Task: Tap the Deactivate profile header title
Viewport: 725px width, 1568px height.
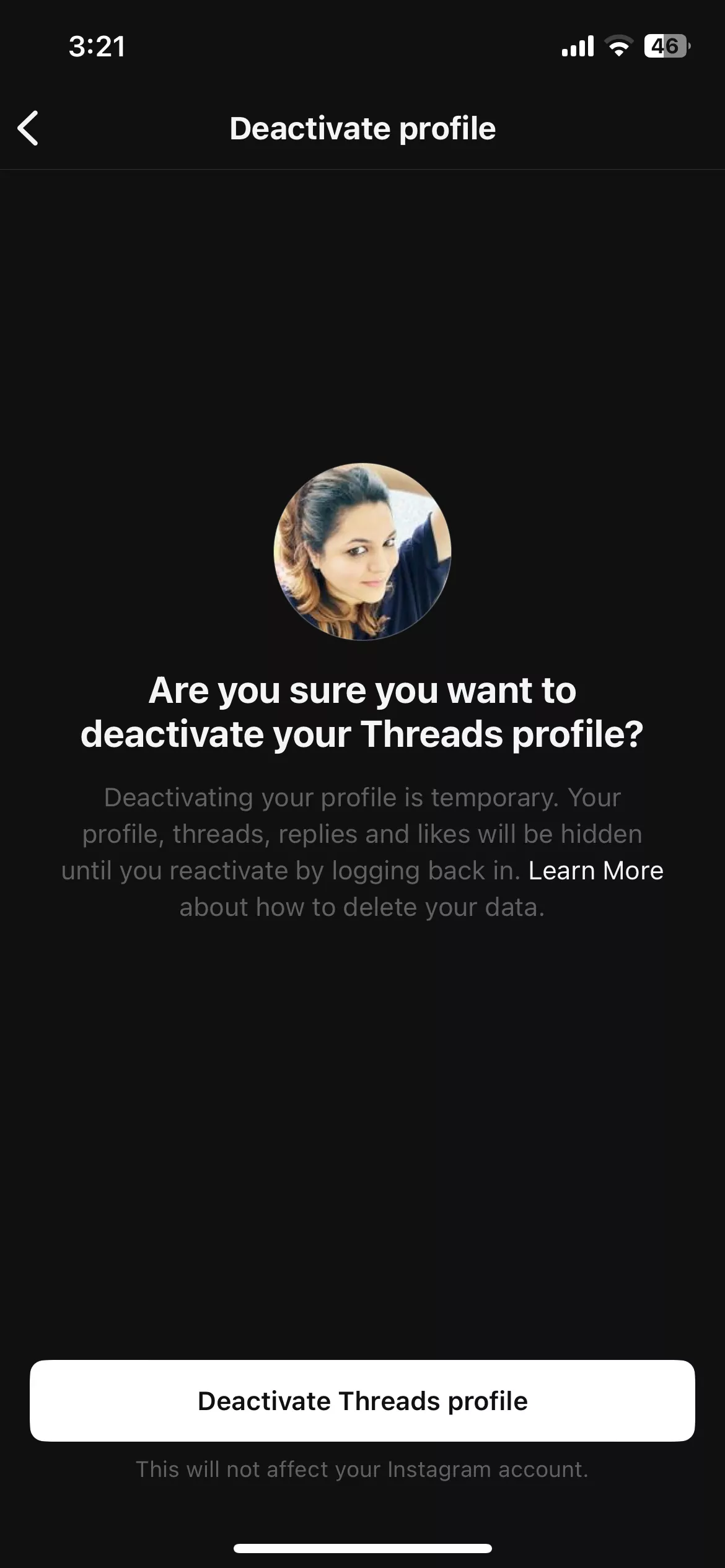Action: 362,128
